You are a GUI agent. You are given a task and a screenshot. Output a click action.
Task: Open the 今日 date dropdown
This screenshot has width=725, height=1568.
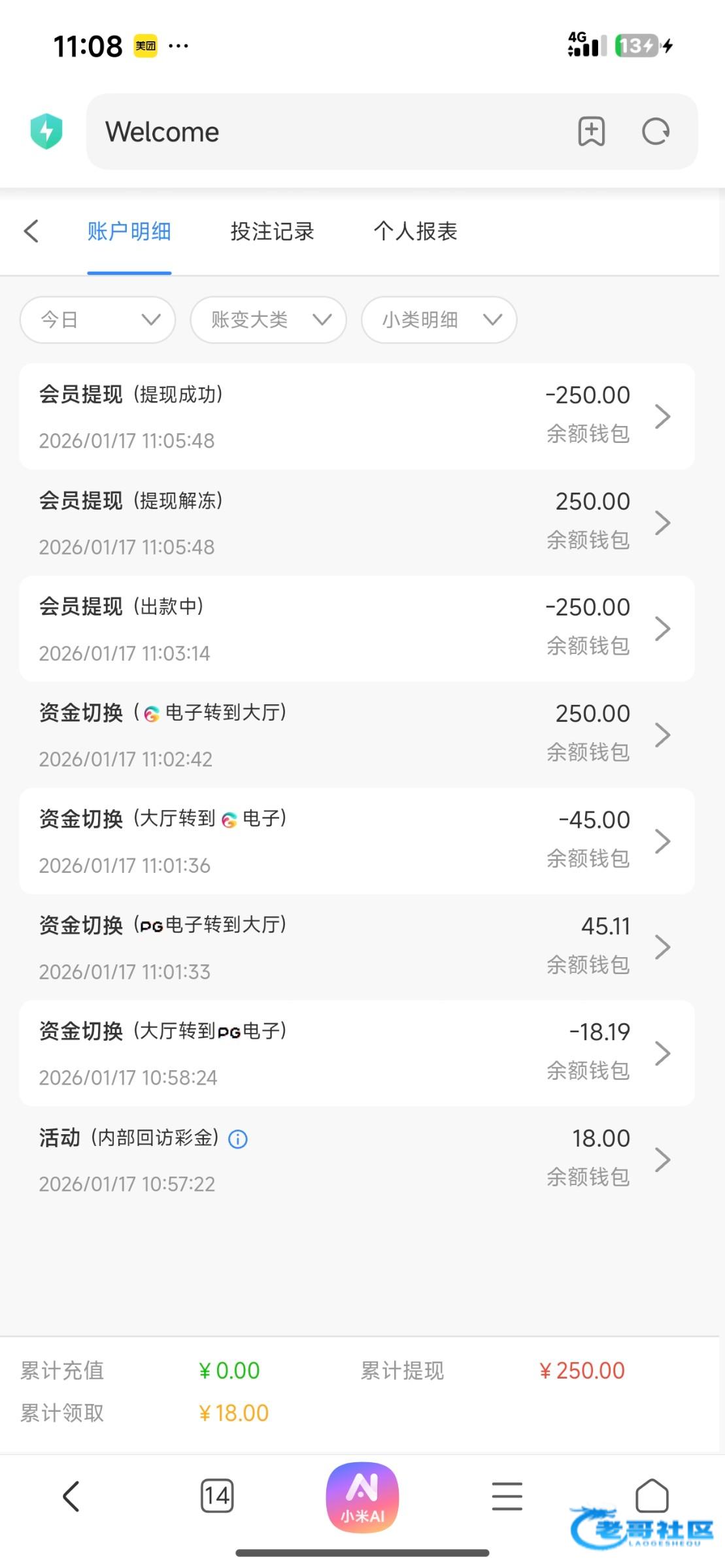[x=97, y=319]
